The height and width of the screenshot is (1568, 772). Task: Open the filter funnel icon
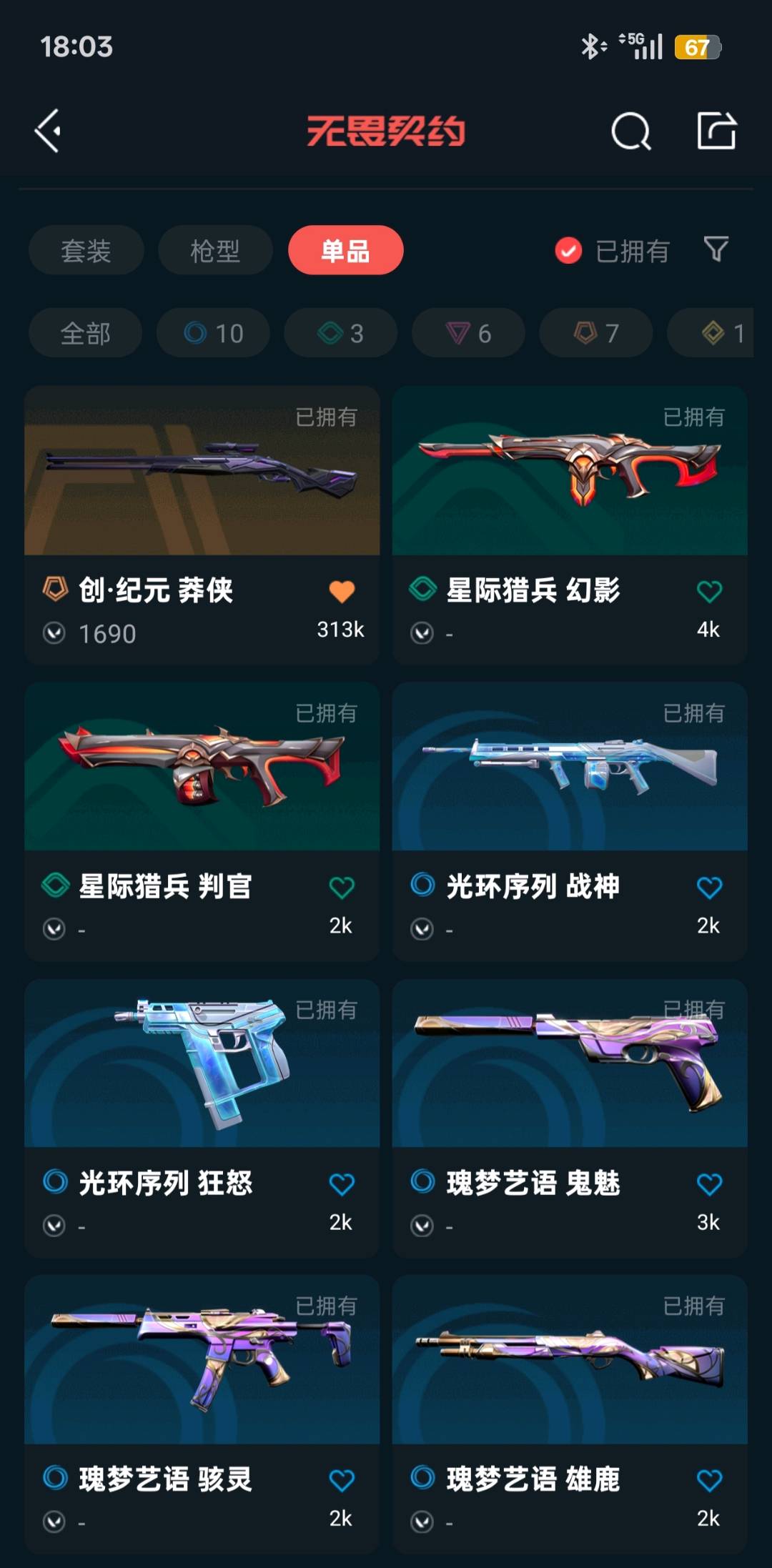click(x=716, y=249)
